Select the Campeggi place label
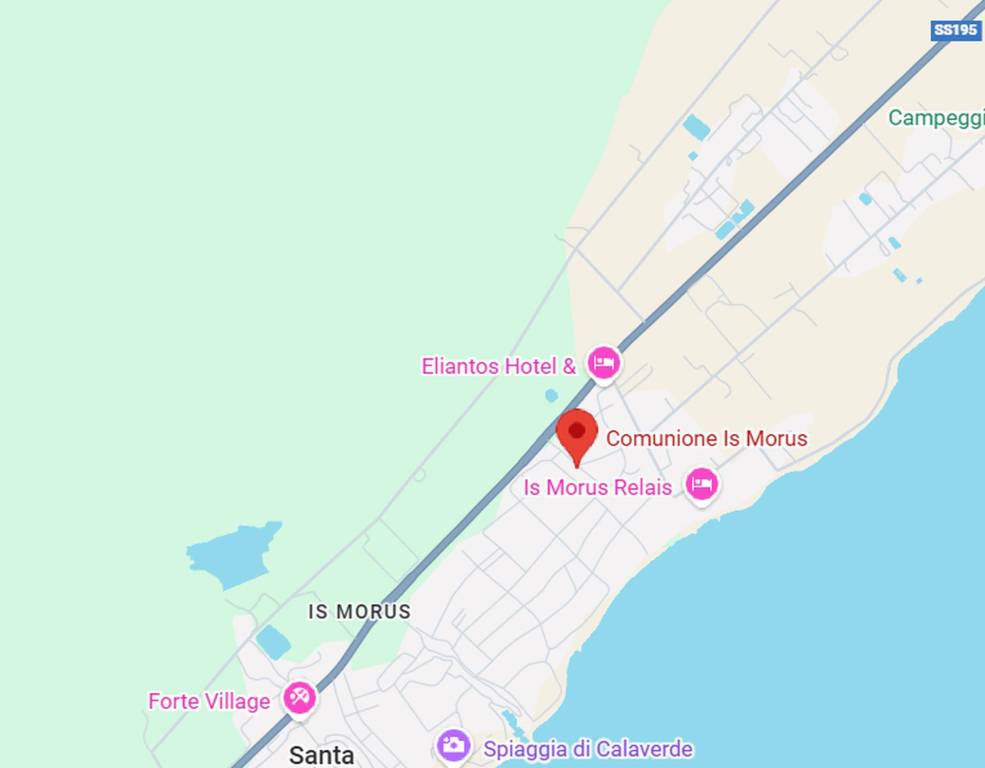The image size is (985, 768). (935, 118)
